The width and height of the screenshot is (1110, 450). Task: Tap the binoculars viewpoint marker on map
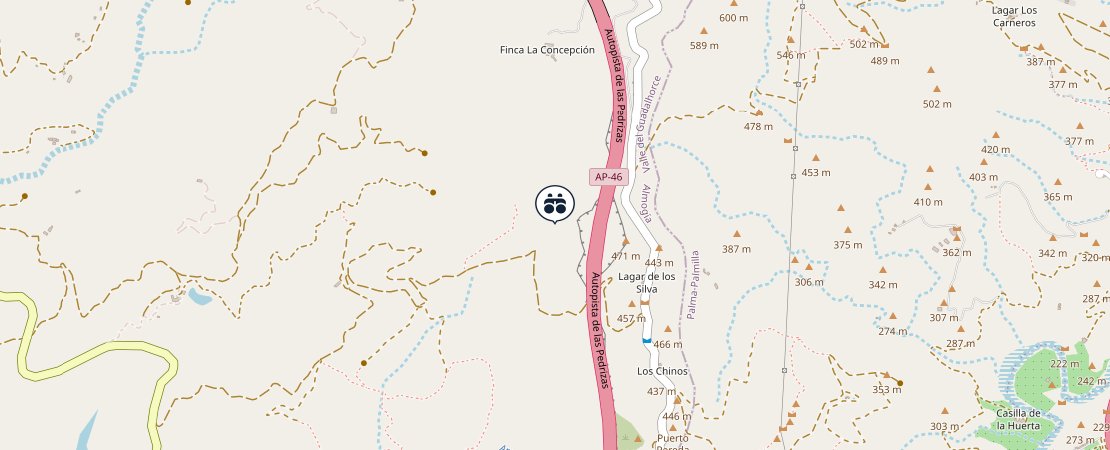click(554, 203)
